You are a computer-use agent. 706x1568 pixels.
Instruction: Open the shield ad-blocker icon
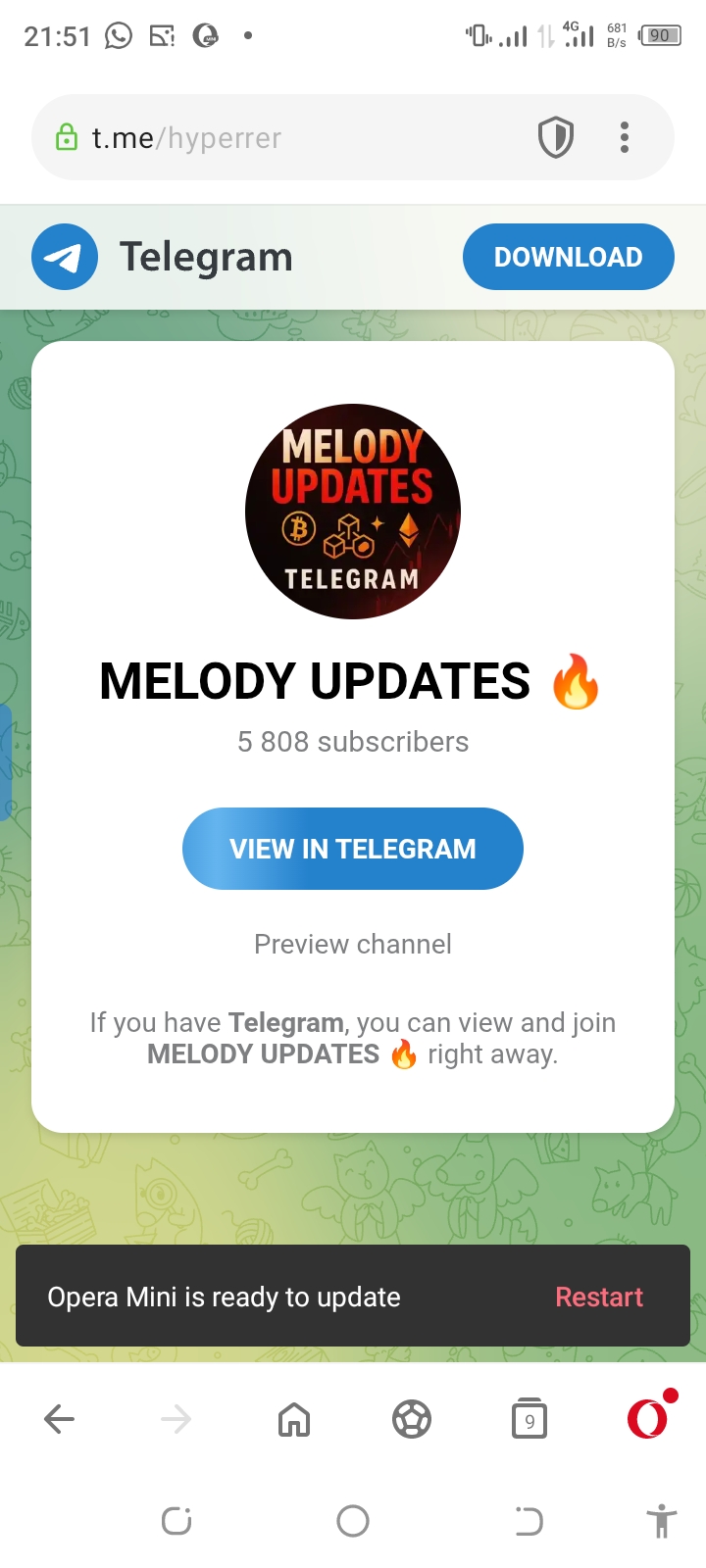(556, 137)
